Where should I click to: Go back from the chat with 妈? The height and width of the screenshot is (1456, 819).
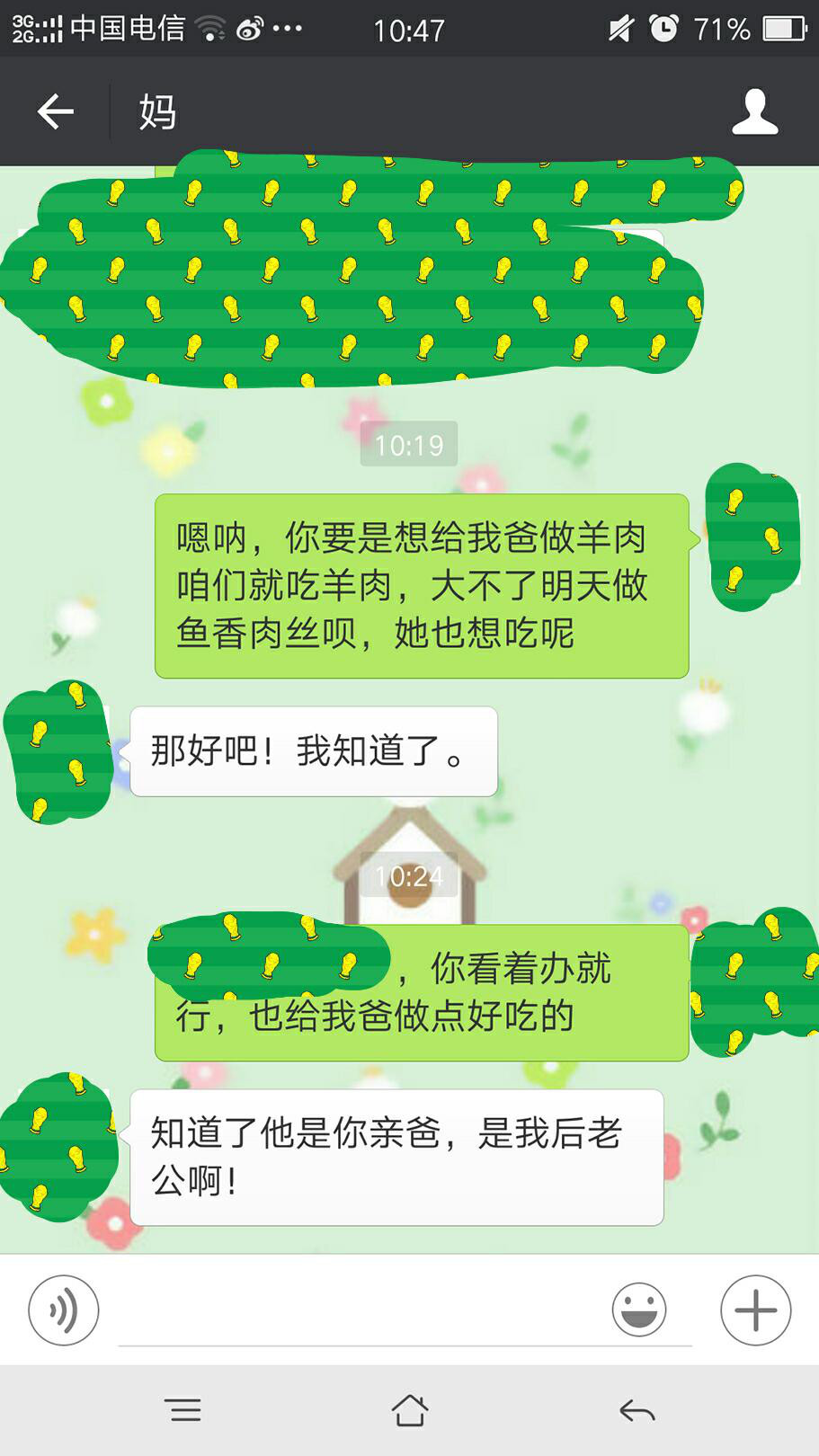56,112
